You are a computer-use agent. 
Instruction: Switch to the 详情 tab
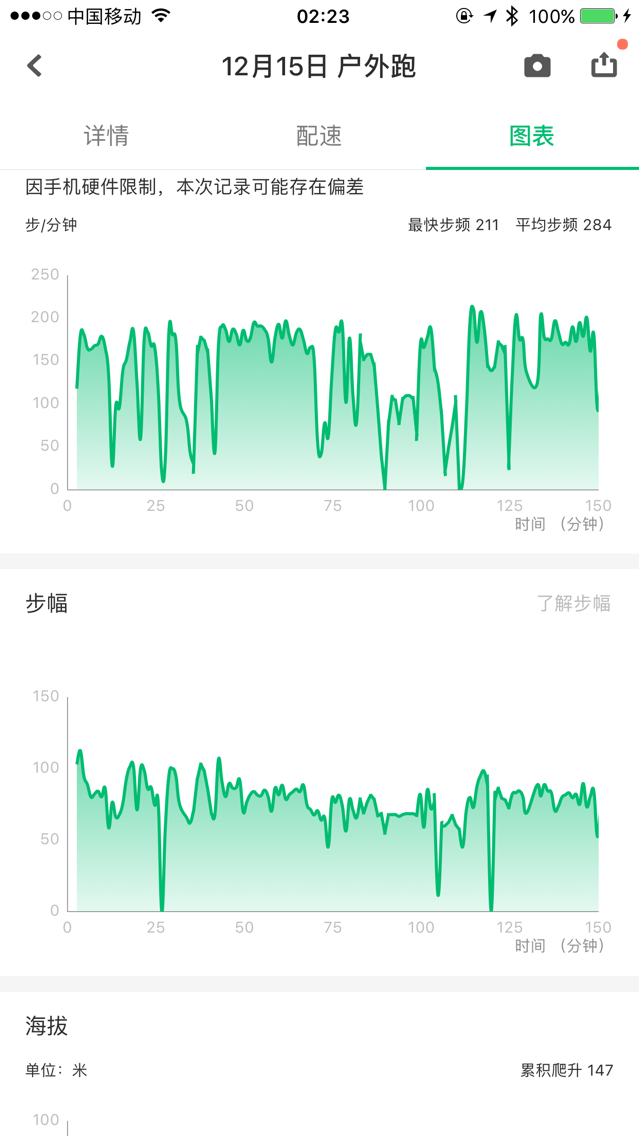(106, 135)
